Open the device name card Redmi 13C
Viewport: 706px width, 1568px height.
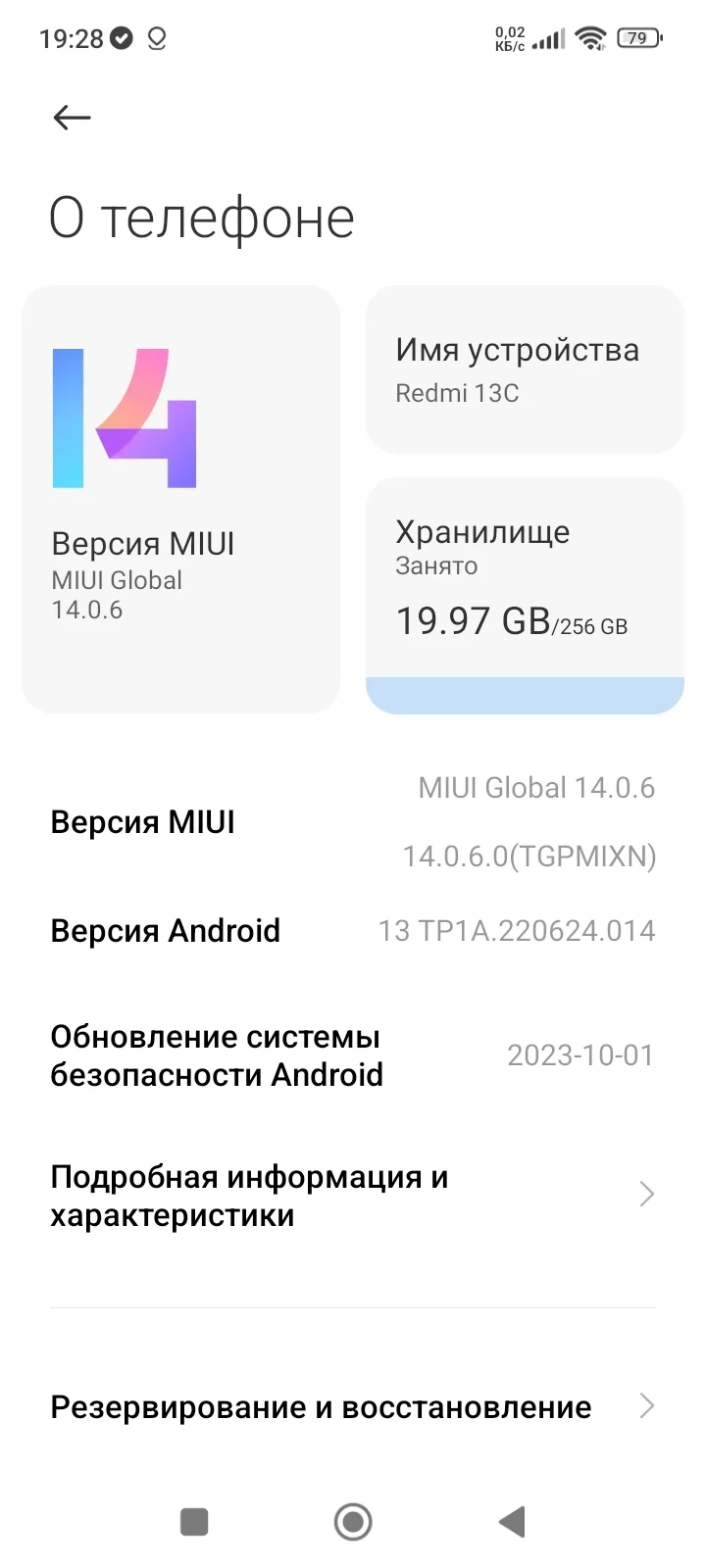point(525,369)
